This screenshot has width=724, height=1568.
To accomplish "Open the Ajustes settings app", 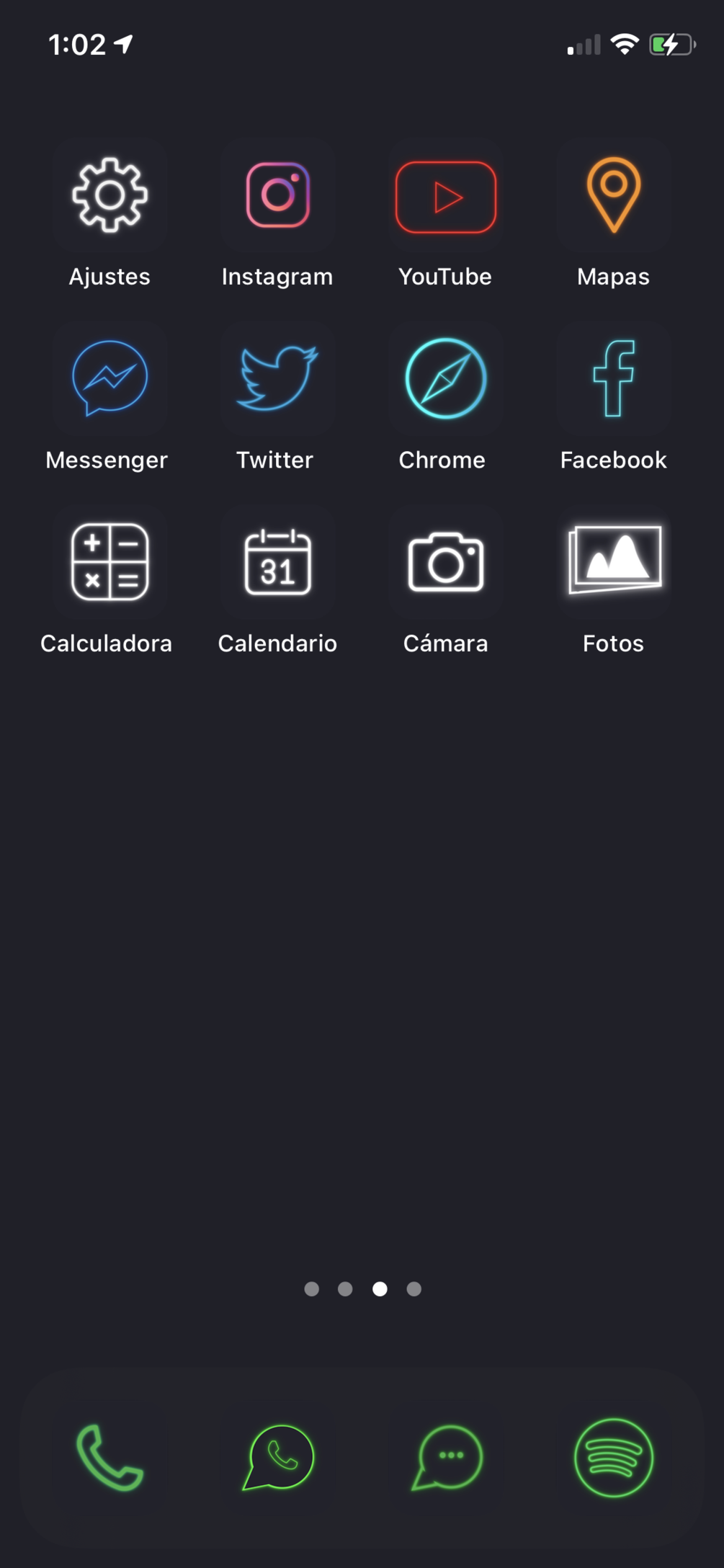I will click(x=110, y=195).
